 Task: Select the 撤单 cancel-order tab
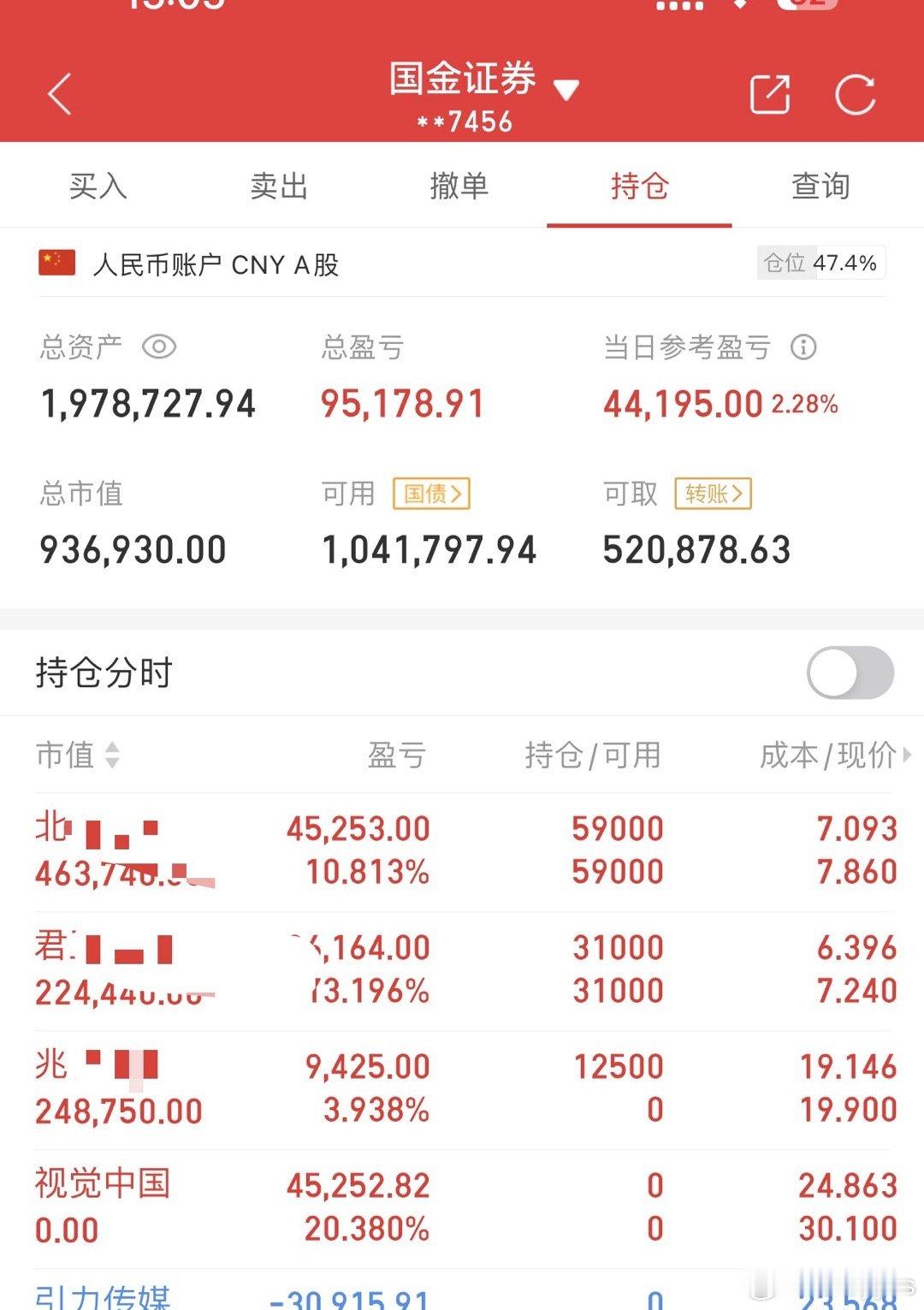460,186
